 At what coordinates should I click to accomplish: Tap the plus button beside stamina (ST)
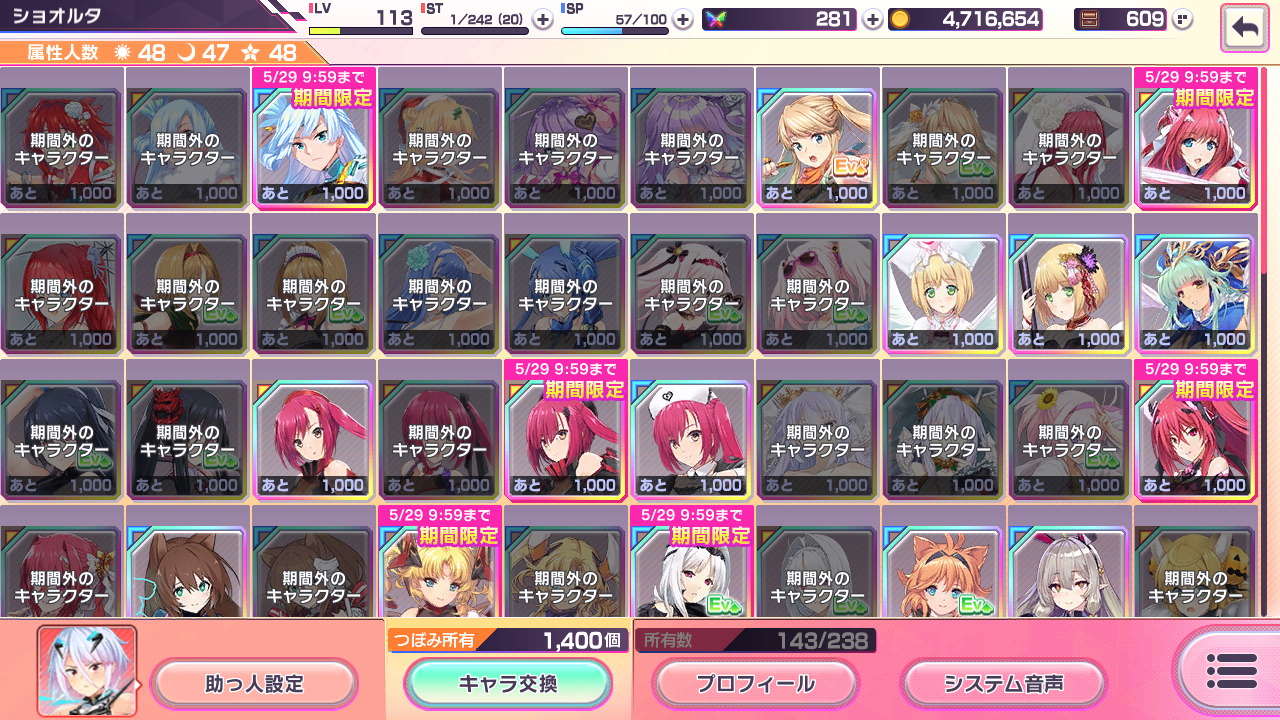(x=542, y=19)
